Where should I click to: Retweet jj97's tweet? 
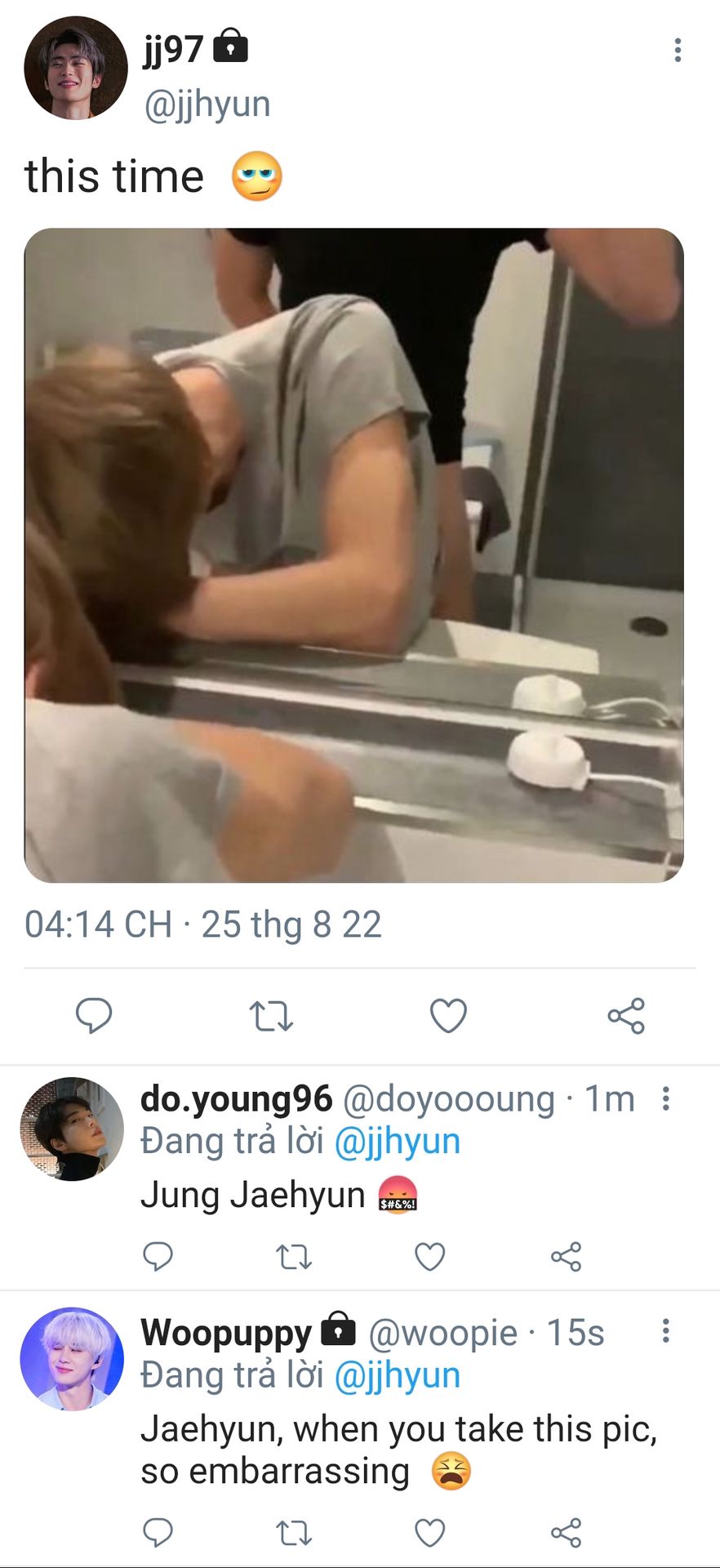click(271, 1016)
